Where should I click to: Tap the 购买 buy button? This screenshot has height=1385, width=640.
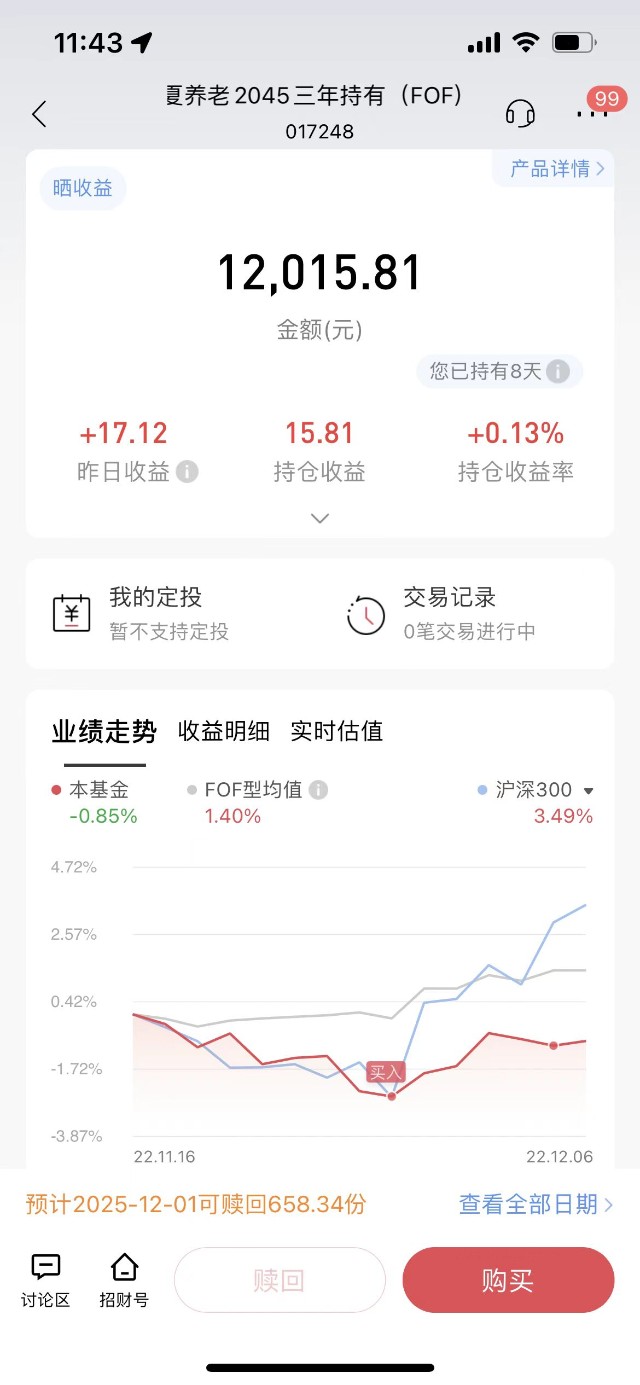click(x=508, y=1280)
